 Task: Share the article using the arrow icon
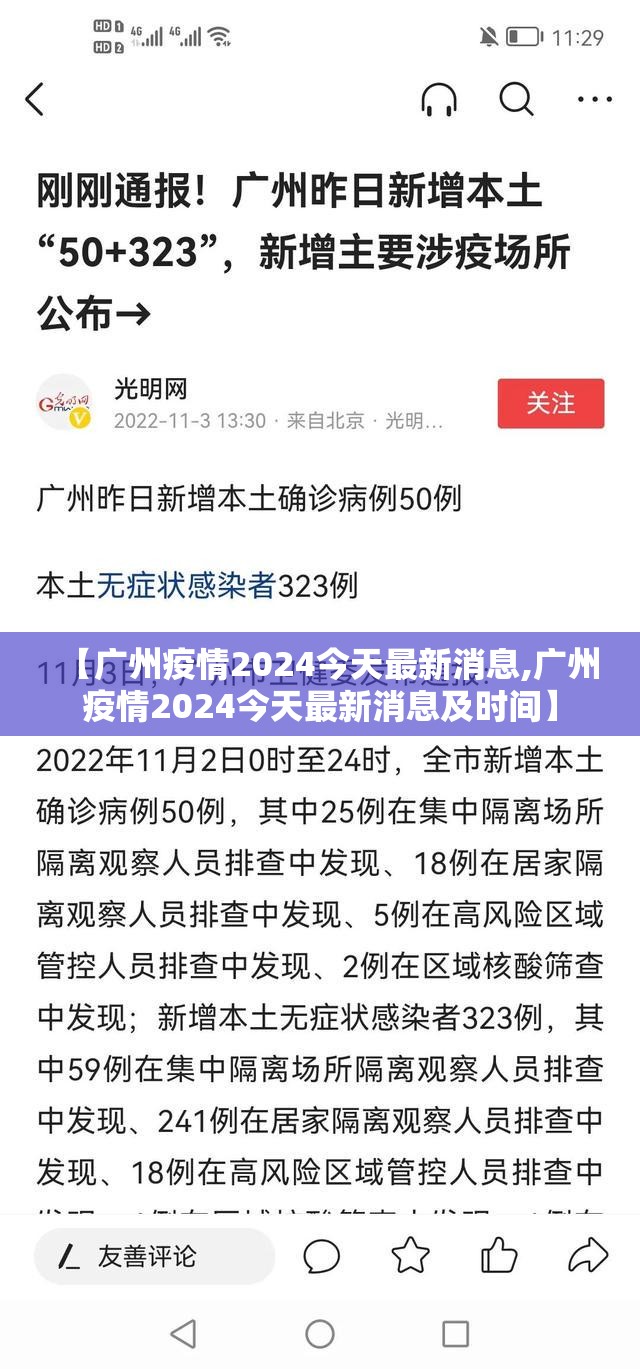588,1255
